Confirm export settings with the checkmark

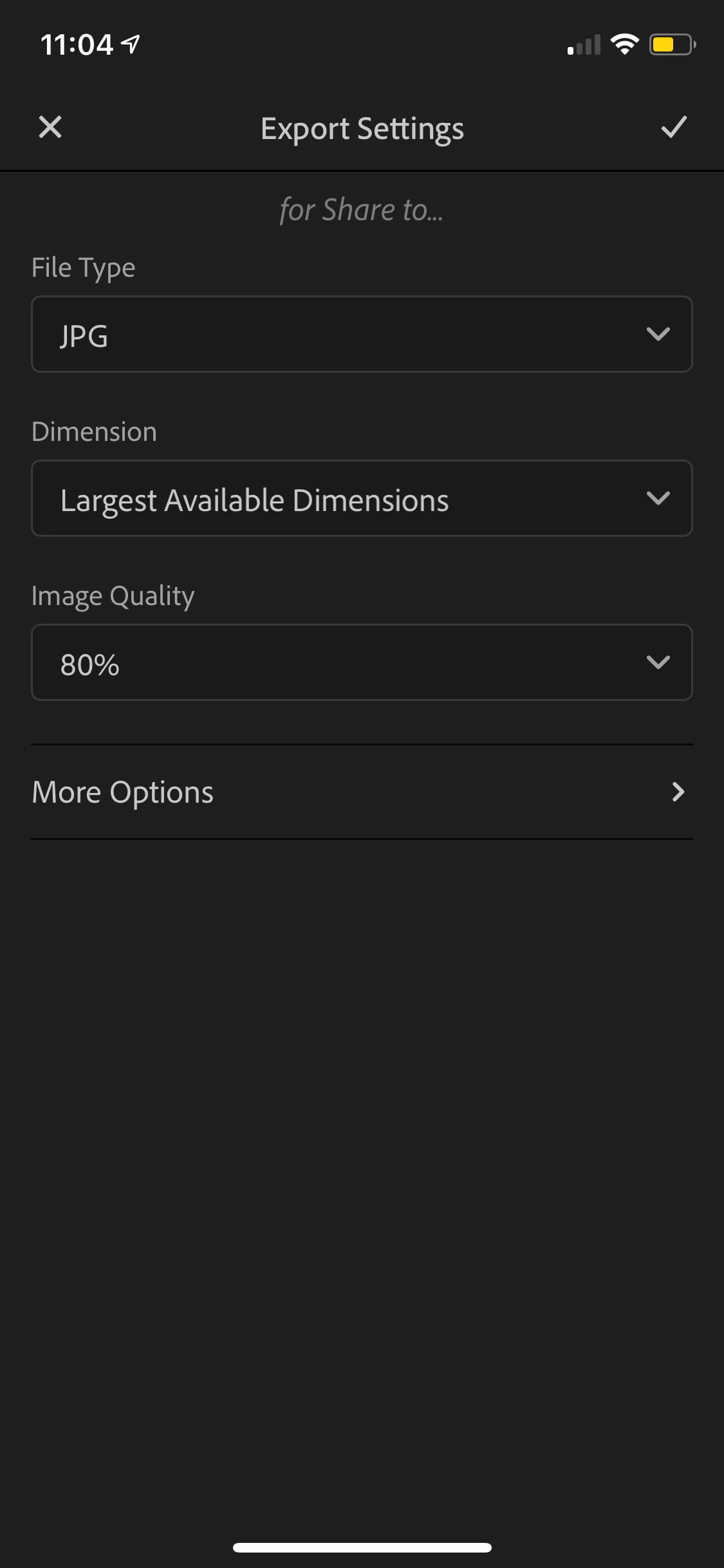(674, 127)
